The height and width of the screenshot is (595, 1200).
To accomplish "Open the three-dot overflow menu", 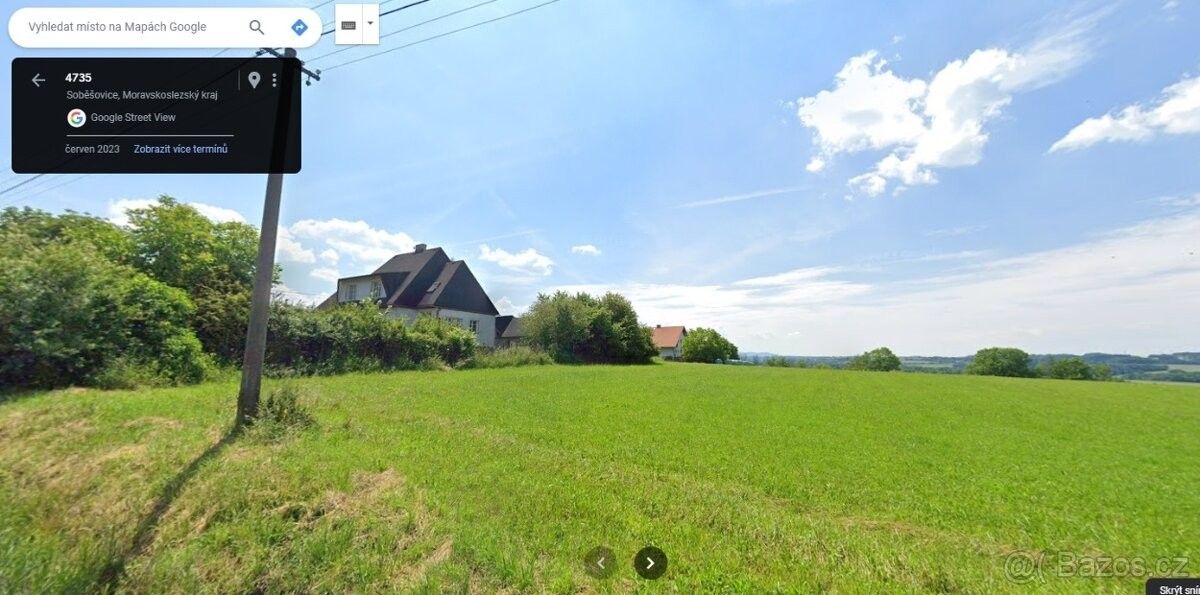I will (275, 80).
